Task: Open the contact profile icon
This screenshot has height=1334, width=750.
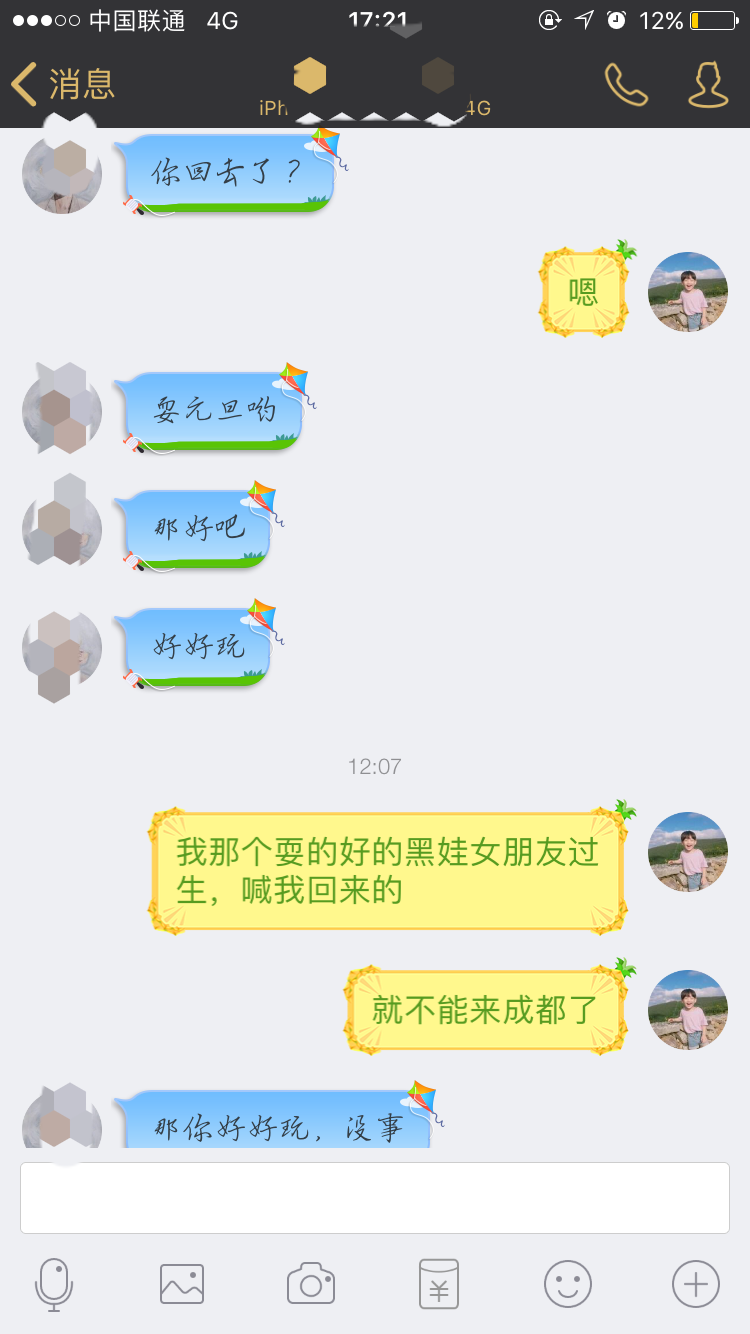Action: tap(708, 85)
